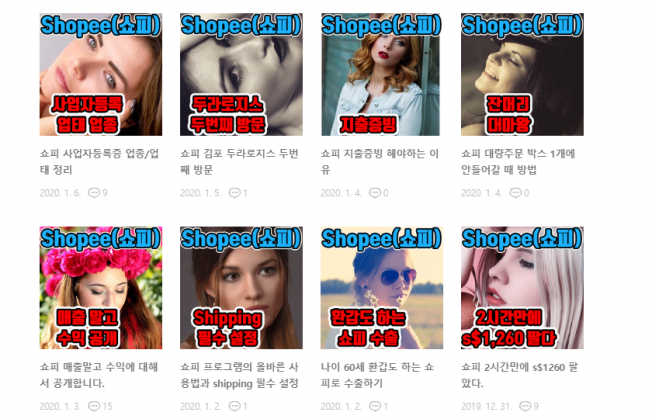This screenshot has height=419, width=652.
Task: Read post titled 나이 60세 환갑도 하는 쇼피로 수출하기
Action: click(x=380, y=374)
